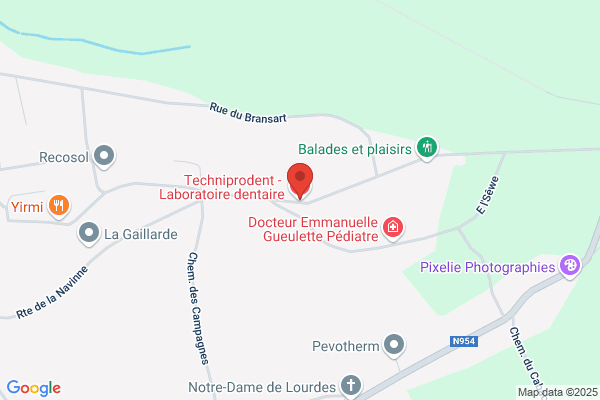Open the Google logo link

tap(34, 388)
